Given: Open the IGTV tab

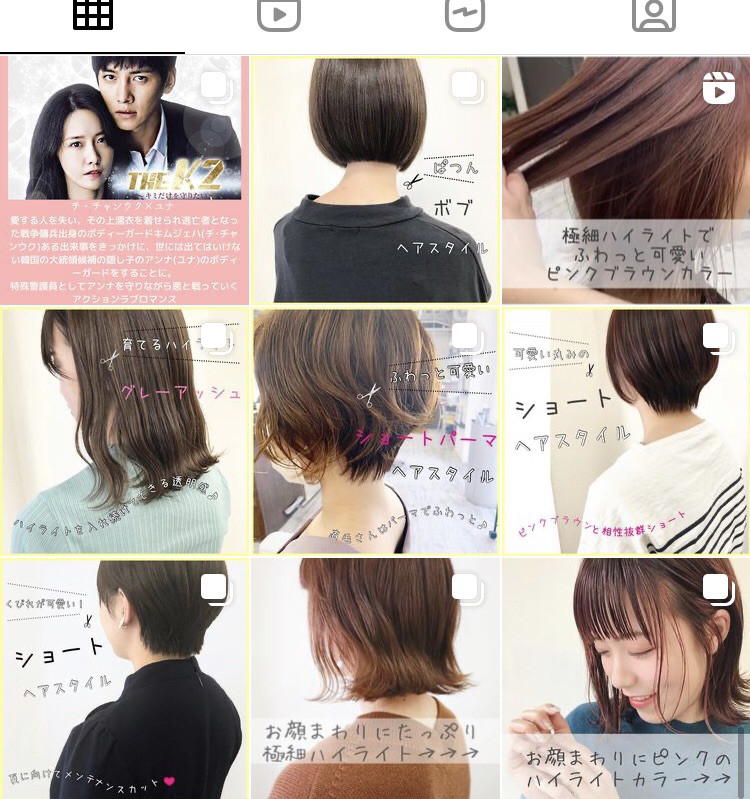Looking at the screenshot, I should 465,14.
